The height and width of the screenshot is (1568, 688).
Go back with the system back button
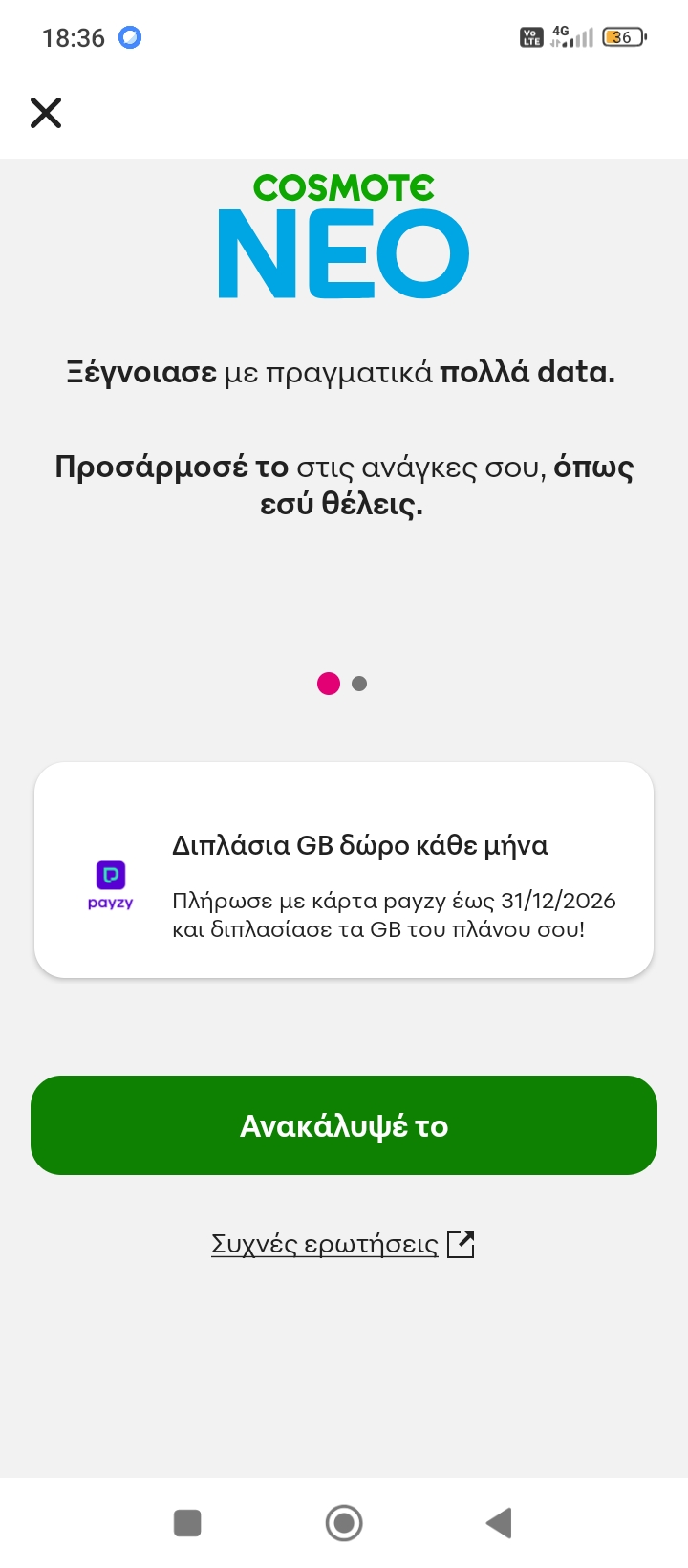tap(499, 1522)
